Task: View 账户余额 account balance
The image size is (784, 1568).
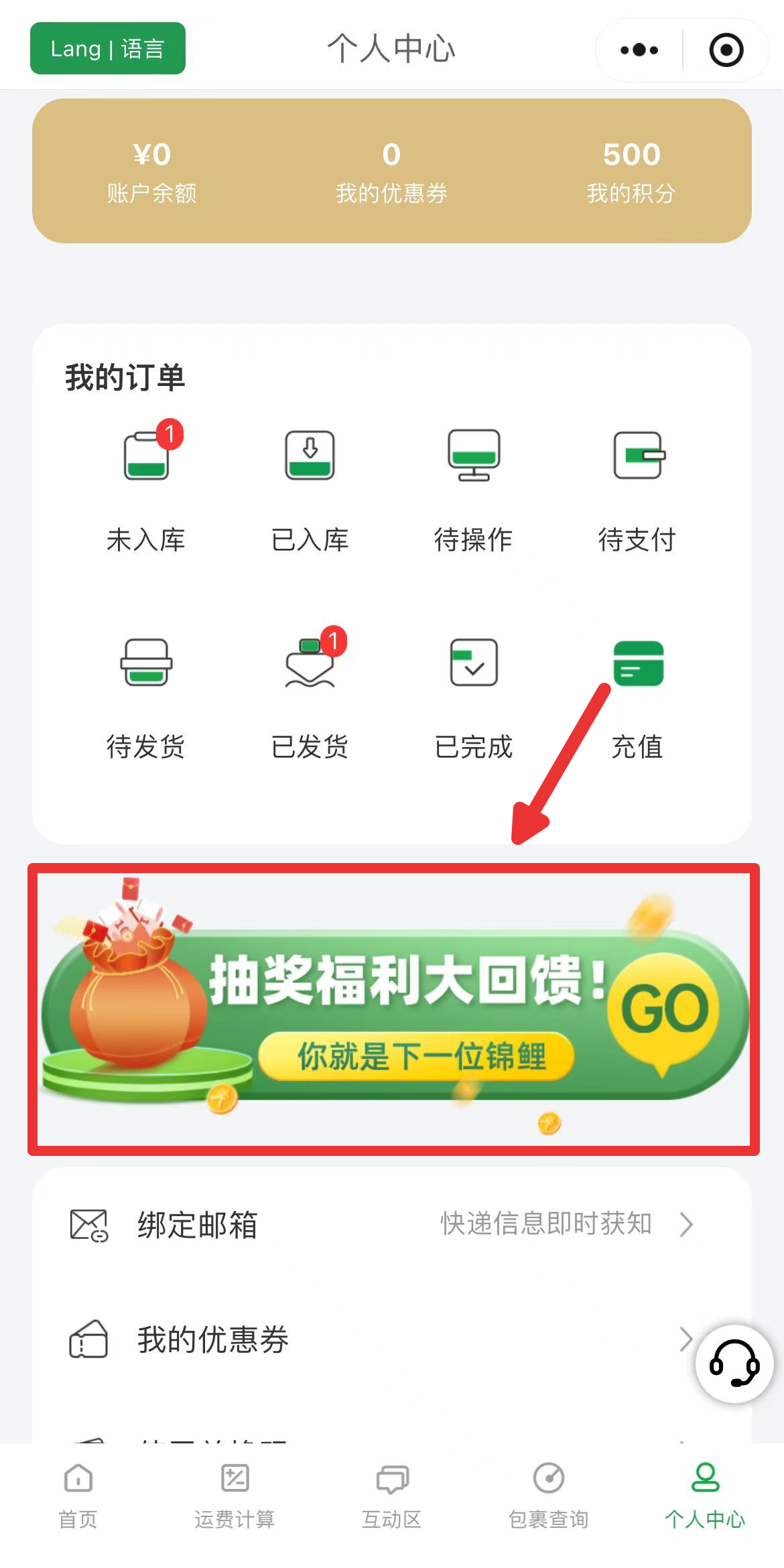Action: pos(152,172)
